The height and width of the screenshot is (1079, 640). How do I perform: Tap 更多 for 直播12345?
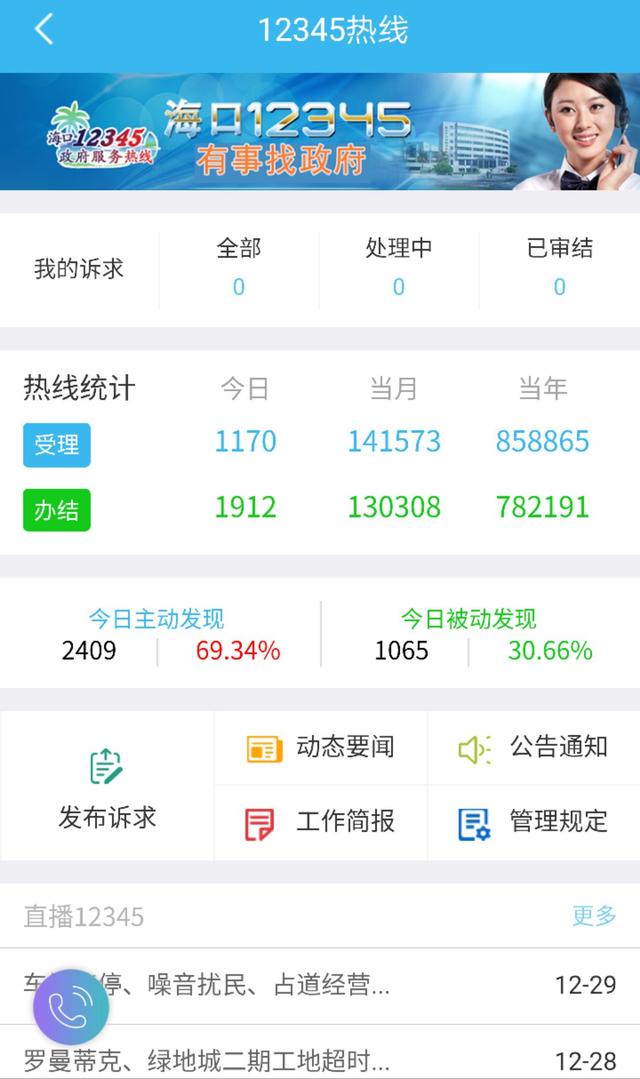594,915
